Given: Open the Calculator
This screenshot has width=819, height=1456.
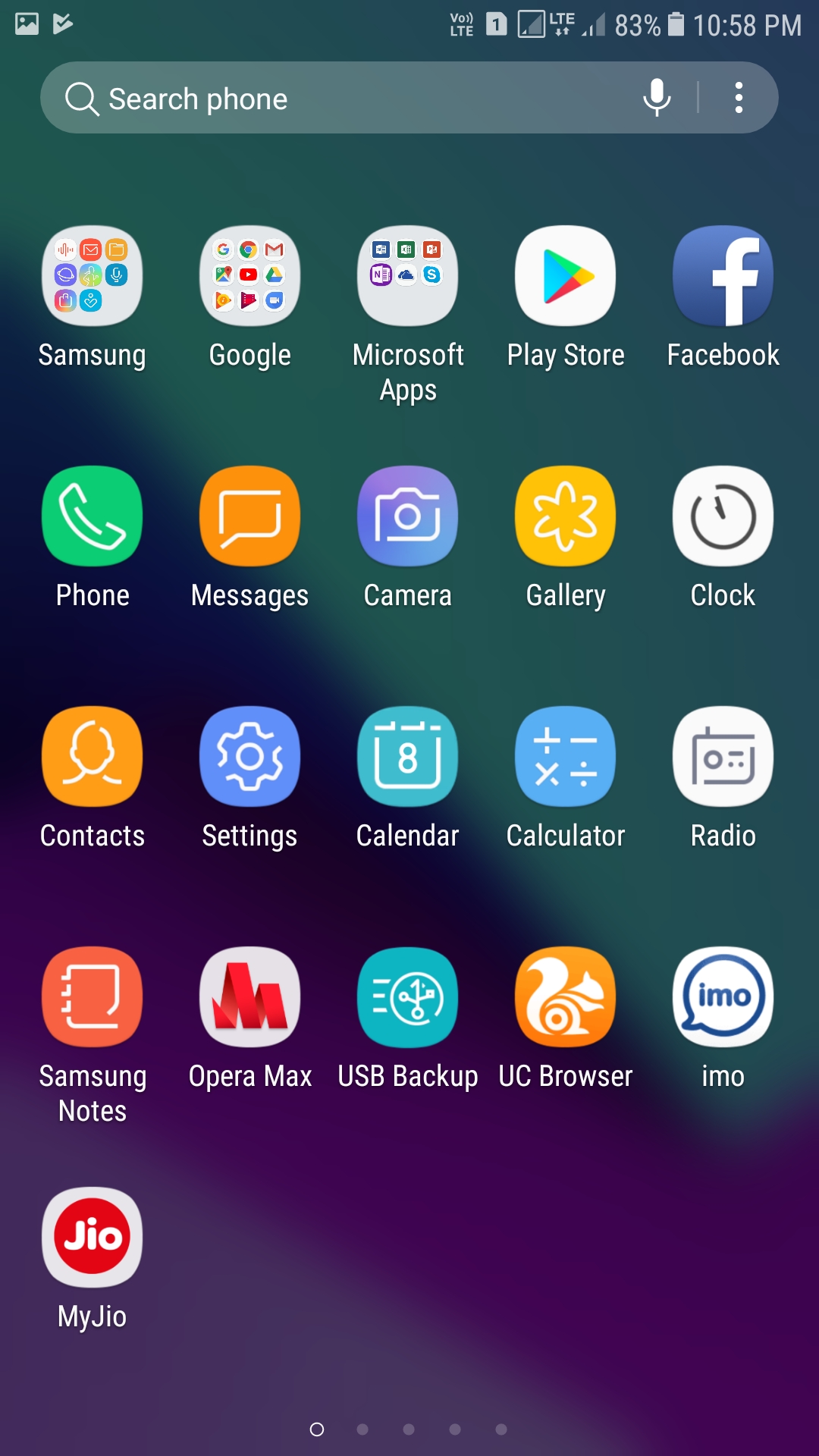Looking at the screenshot, I should 565,757.
